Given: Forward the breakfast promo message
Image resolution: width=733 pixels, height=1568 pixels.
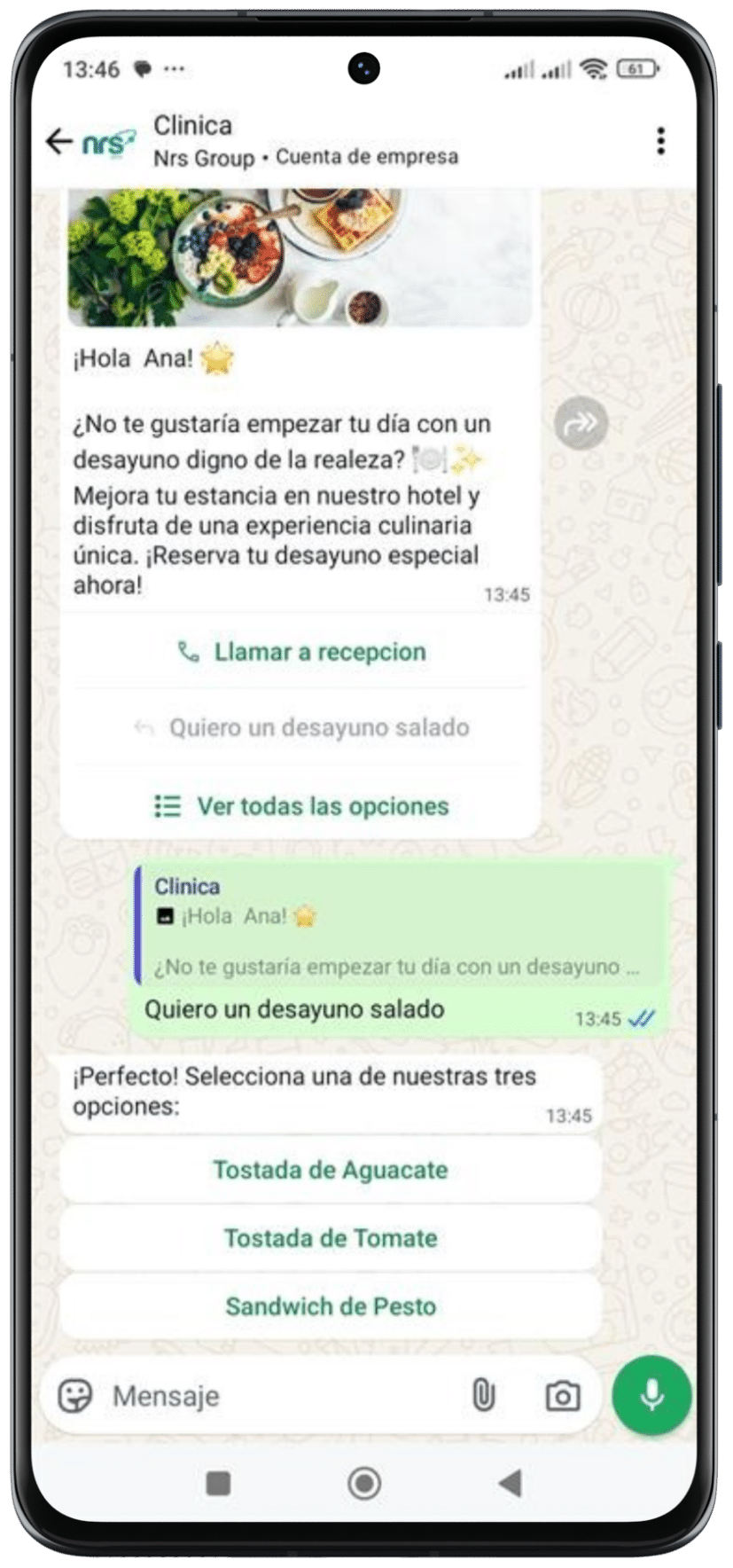Looking at the screenshot, I should tap(581, 423).
